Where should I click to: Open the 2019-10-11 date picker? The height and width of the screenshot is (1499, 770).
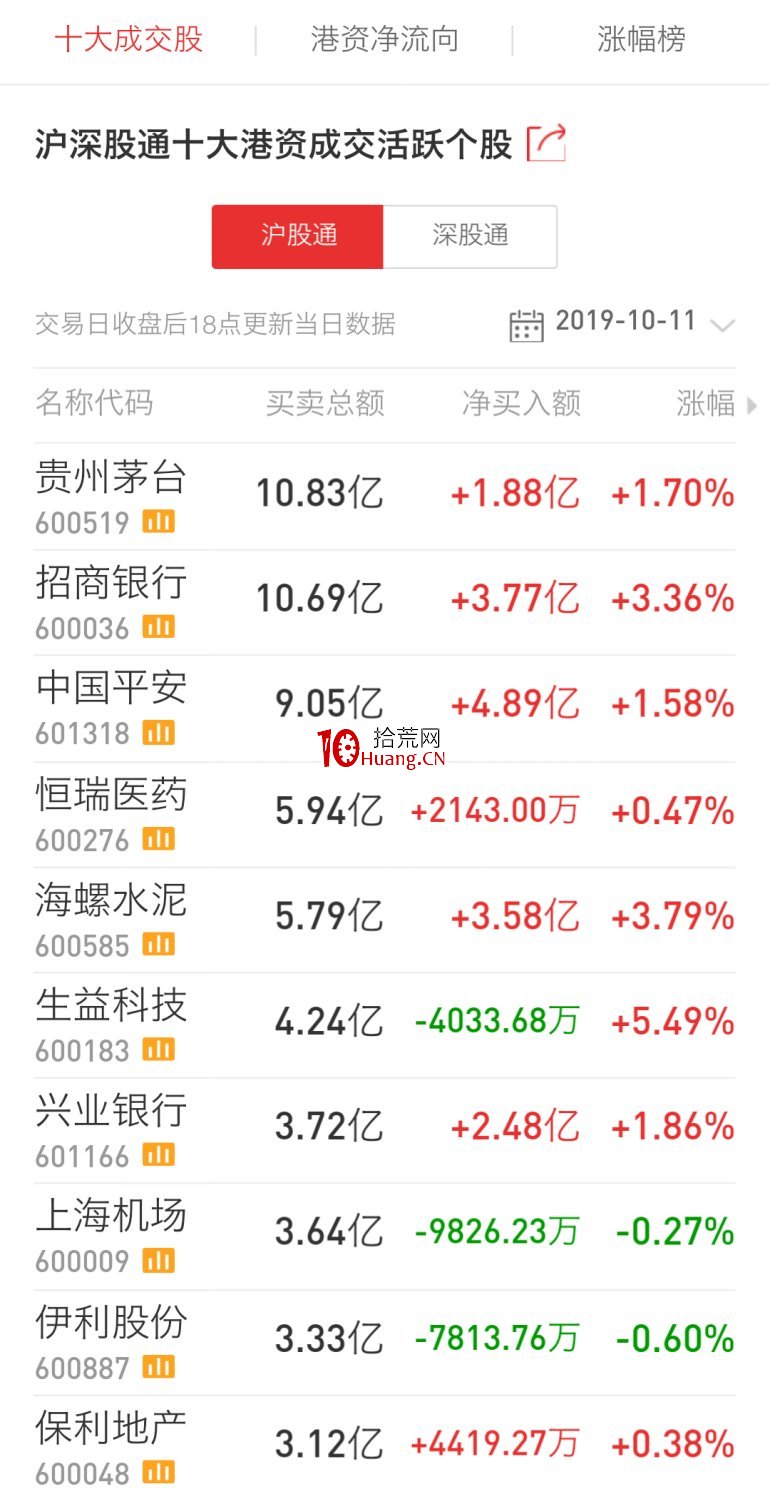click(622, 323)
